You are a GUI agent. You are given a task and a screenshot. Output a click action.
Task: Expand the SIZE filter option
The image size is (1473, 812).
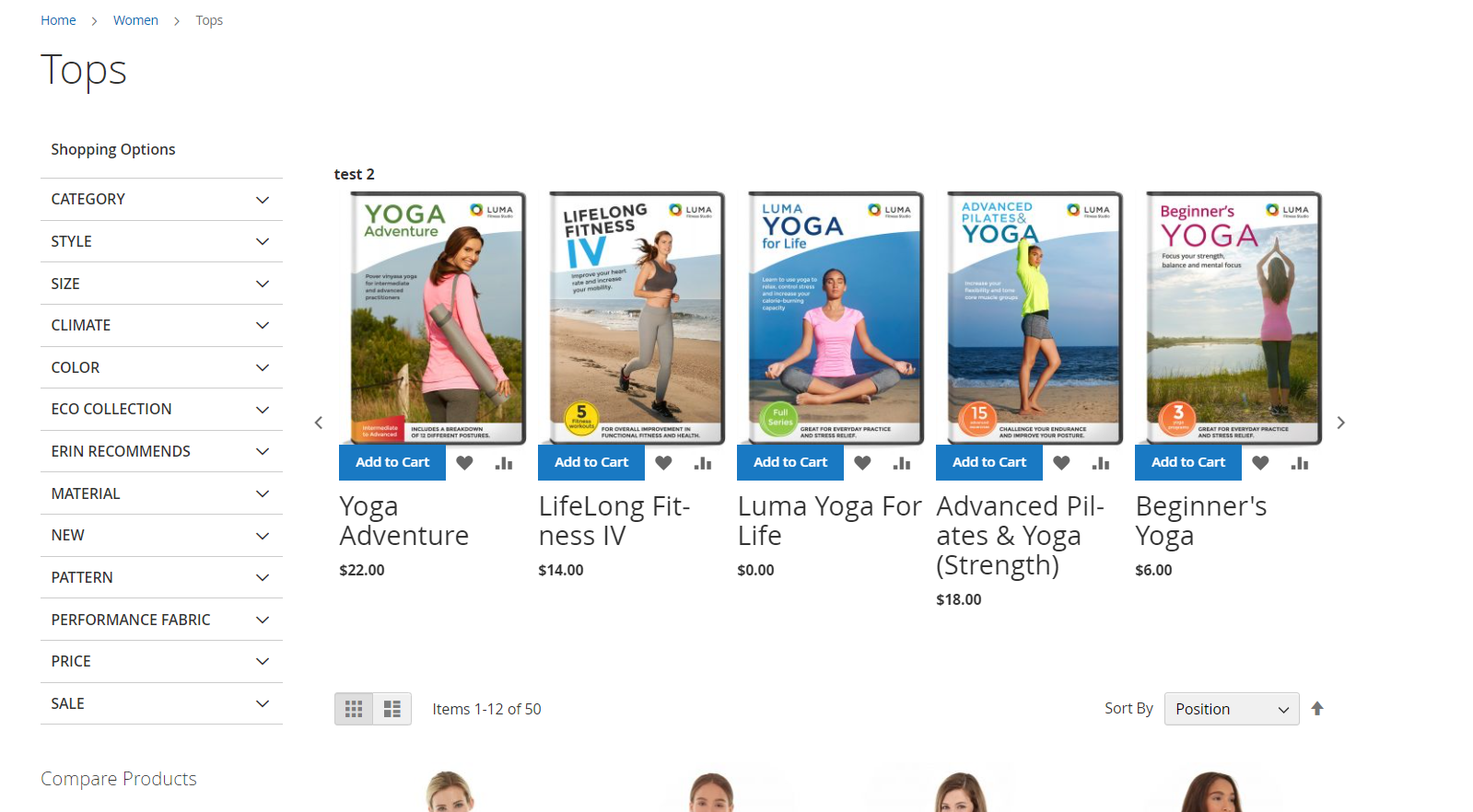(161, 284)
